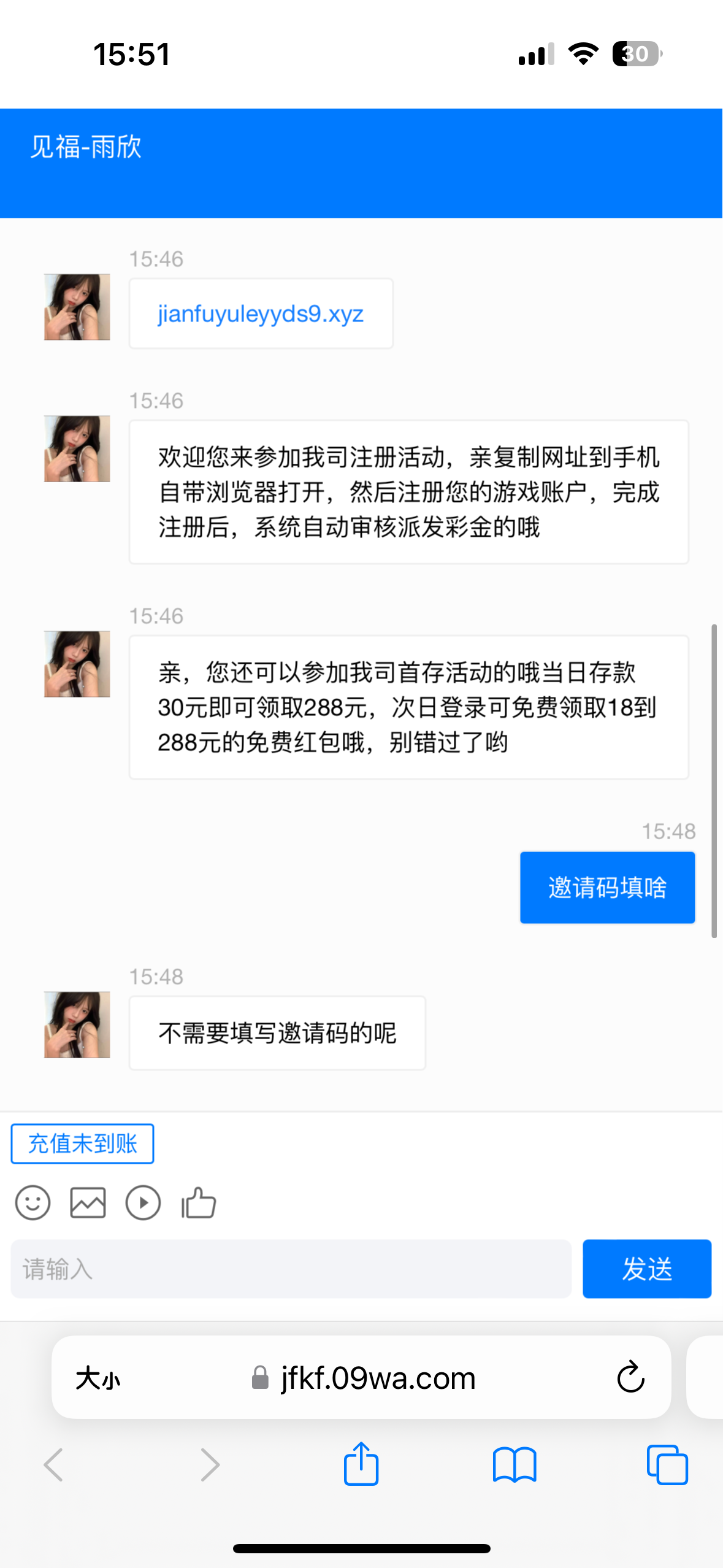This screenshot has height=1568, width=723.
Task: Tap the 充值未到账 quick reply chip
Action: [x=82, y=1143]
